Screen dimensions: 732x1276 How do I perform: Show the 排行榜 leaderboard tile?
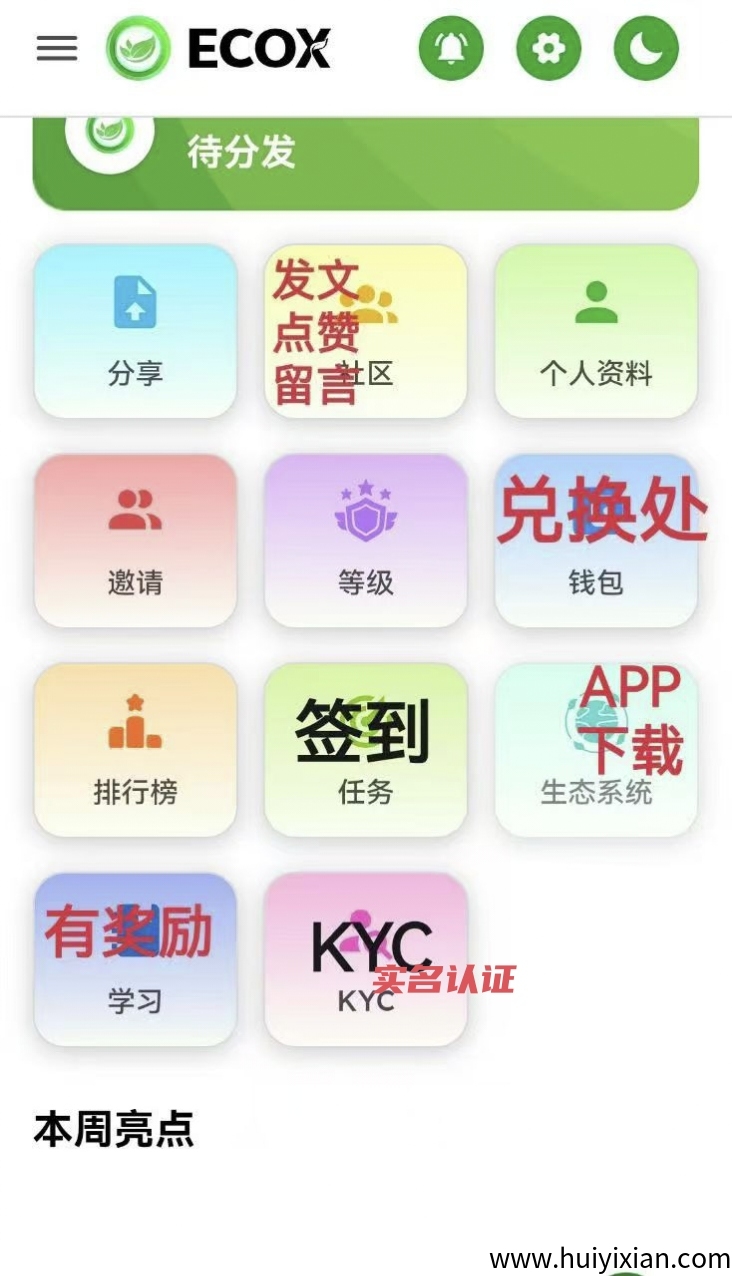tap(135, 750)
